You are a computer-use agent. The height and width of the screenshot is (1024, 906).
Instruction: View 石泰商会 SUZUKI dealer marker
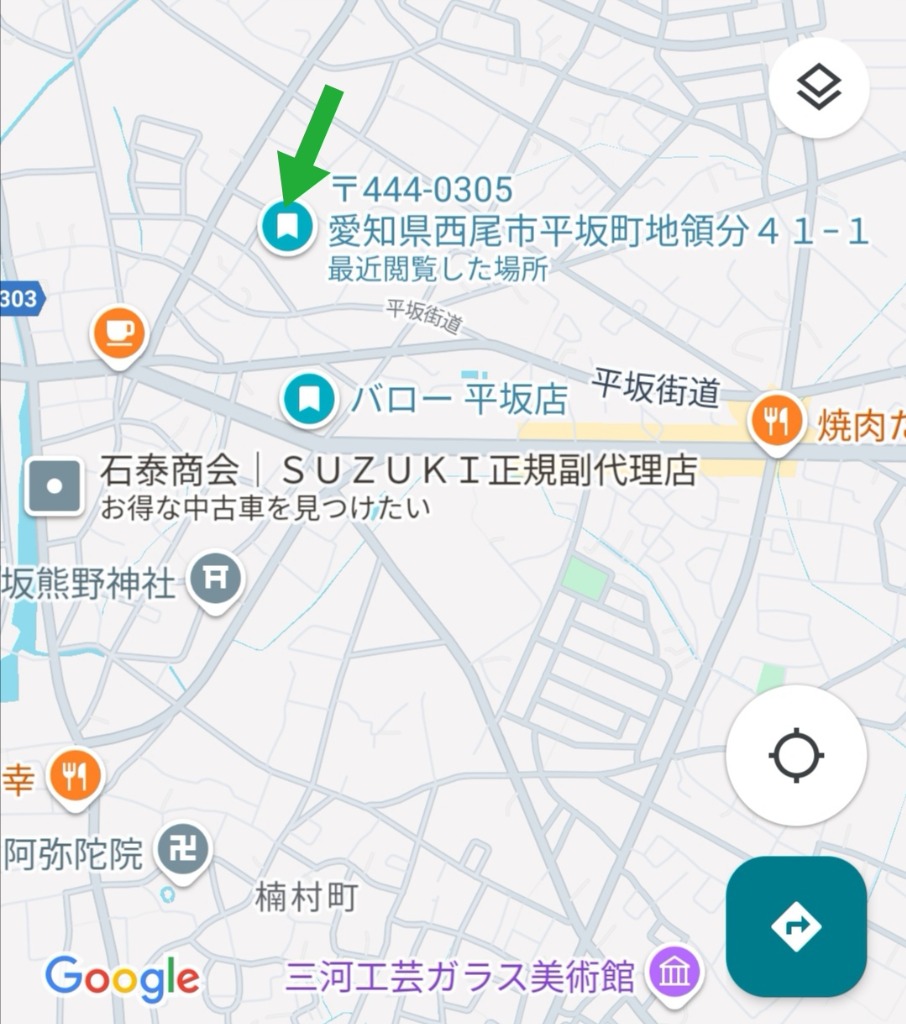point(55,486)
